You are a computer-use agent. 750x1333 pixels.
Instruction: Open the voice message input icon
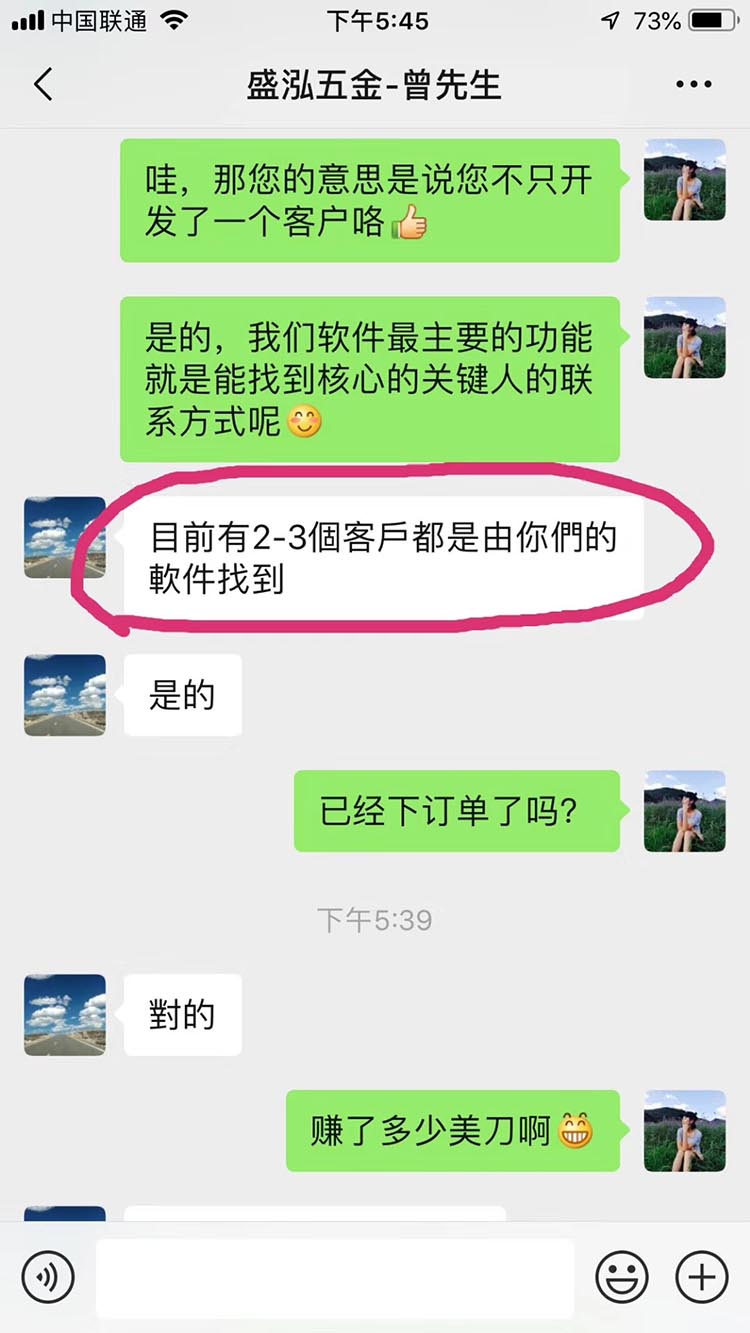(x=48, y=1277)
